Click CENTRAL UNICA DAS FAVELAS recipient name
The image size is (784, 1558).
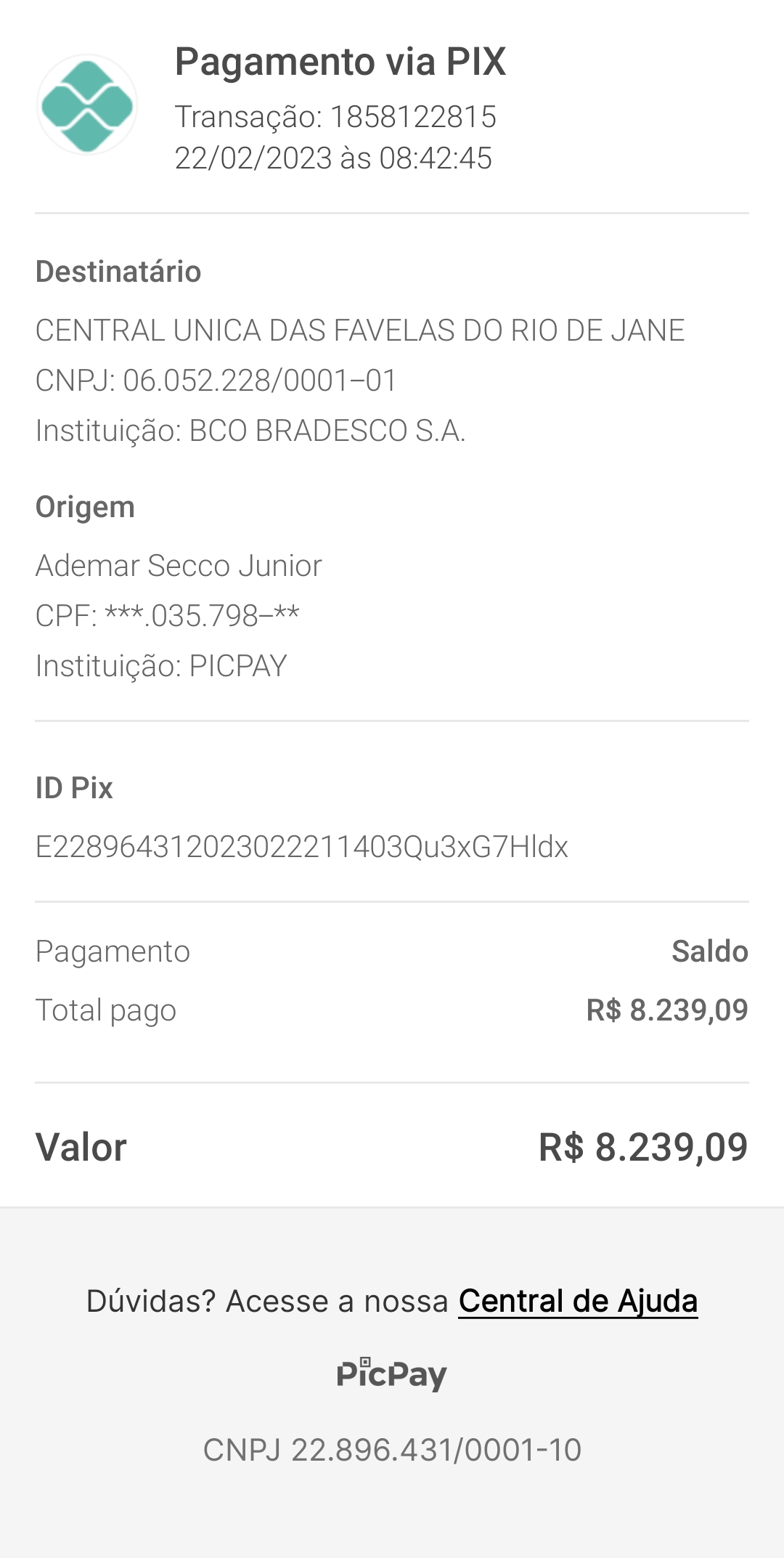click(x=361, y=330)
